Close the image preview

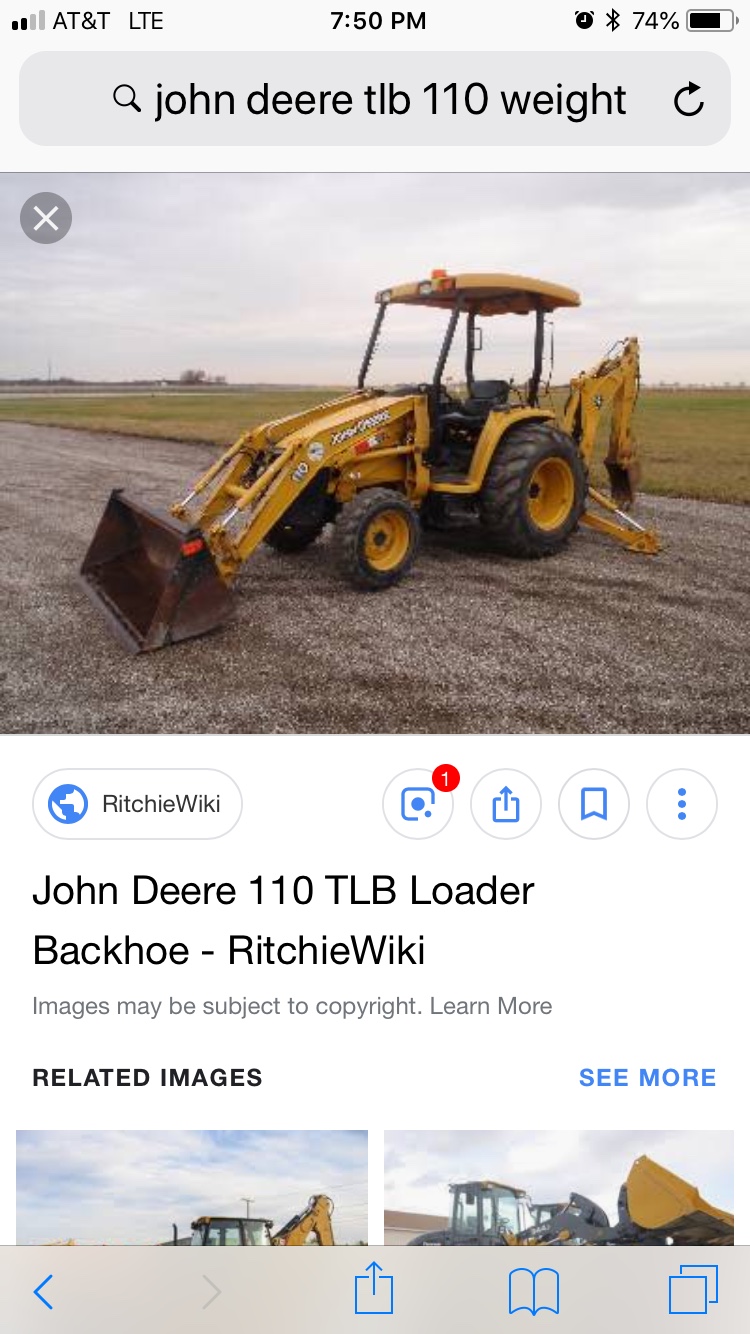(46, 218)
